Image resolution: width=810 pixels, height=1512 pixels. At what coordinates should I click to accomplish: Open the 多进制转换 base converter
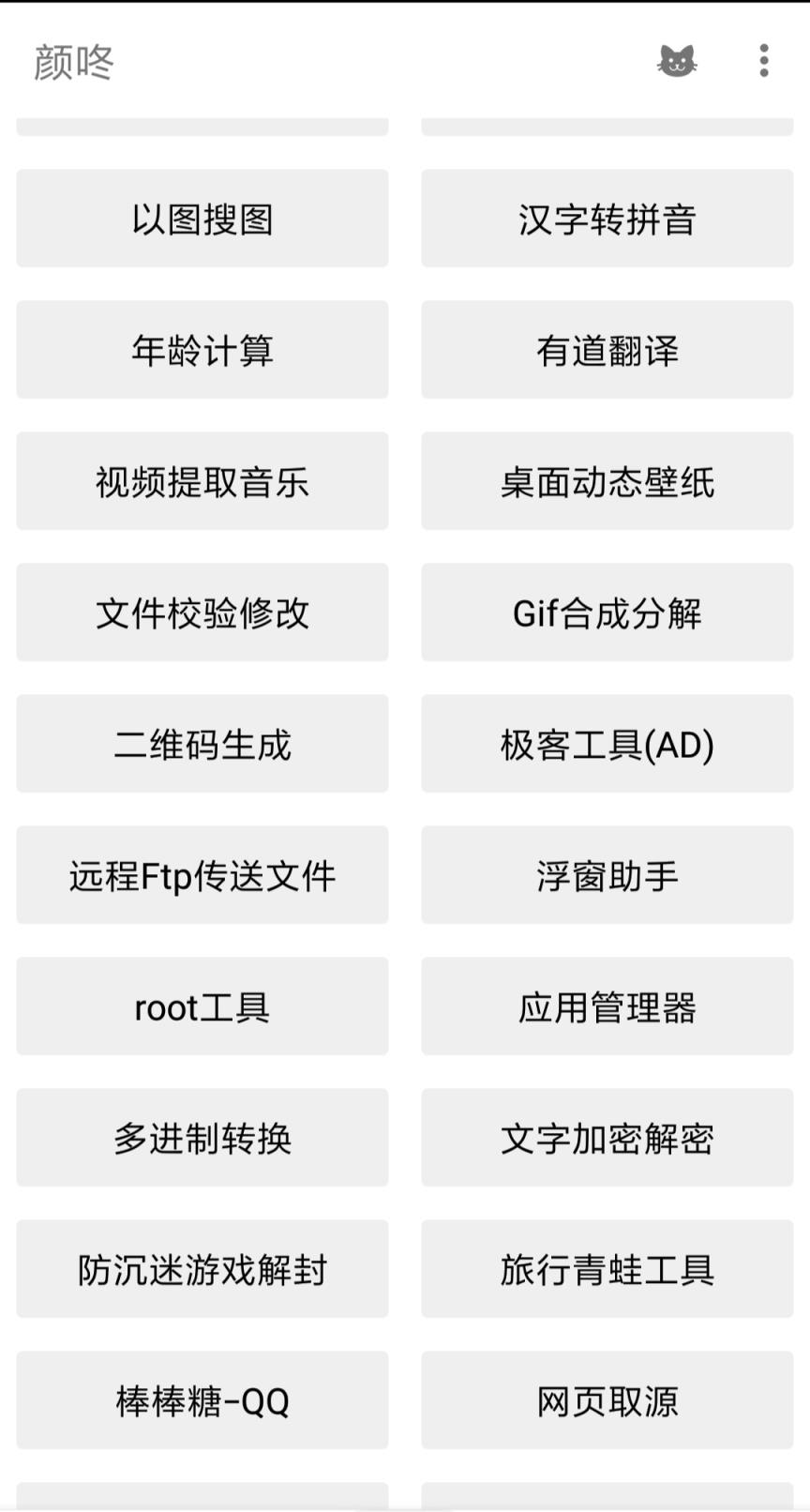(202, 1138)
